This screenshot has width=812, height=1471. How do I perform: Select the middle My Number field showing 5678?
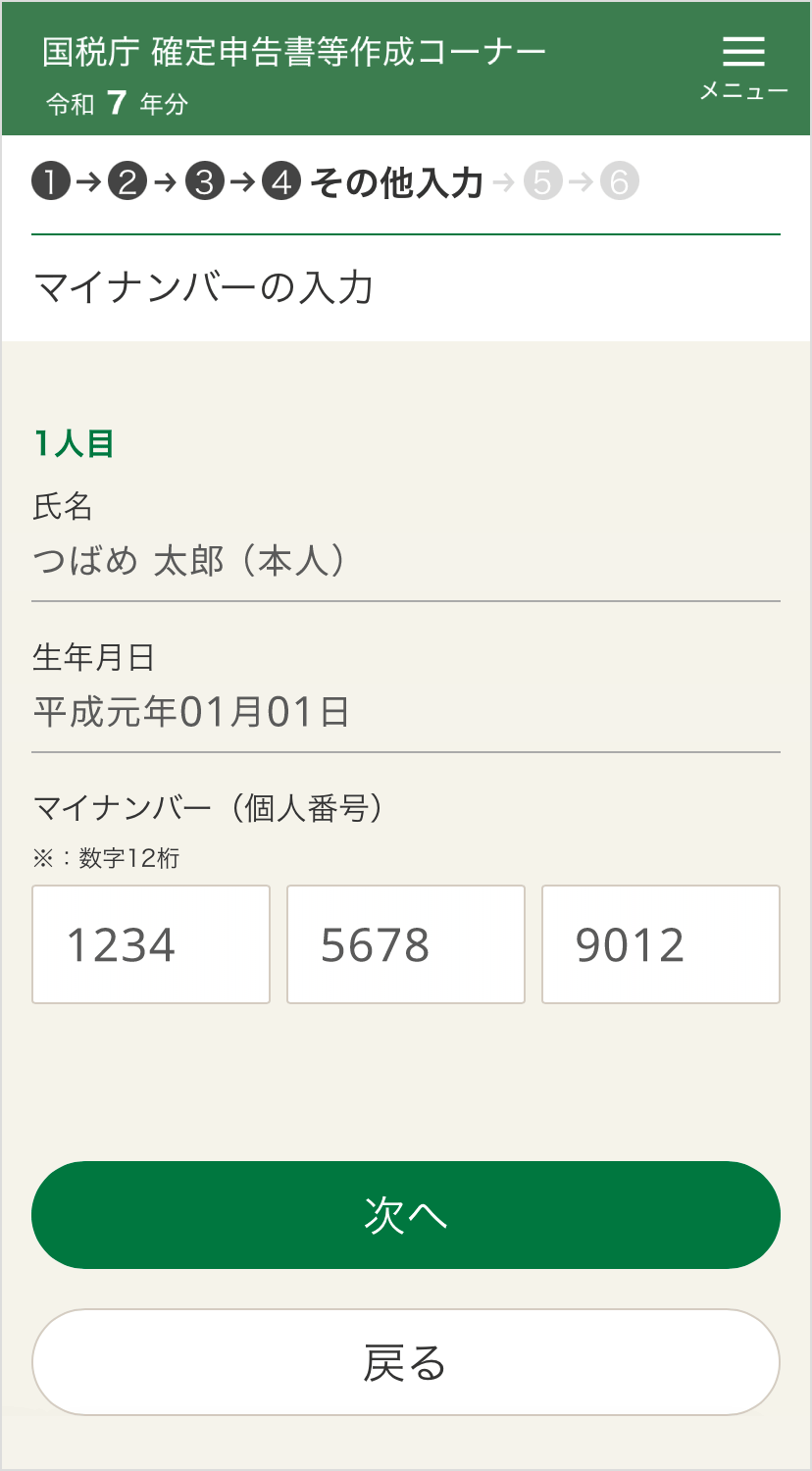pyautogui.click(x=406, y=944)
